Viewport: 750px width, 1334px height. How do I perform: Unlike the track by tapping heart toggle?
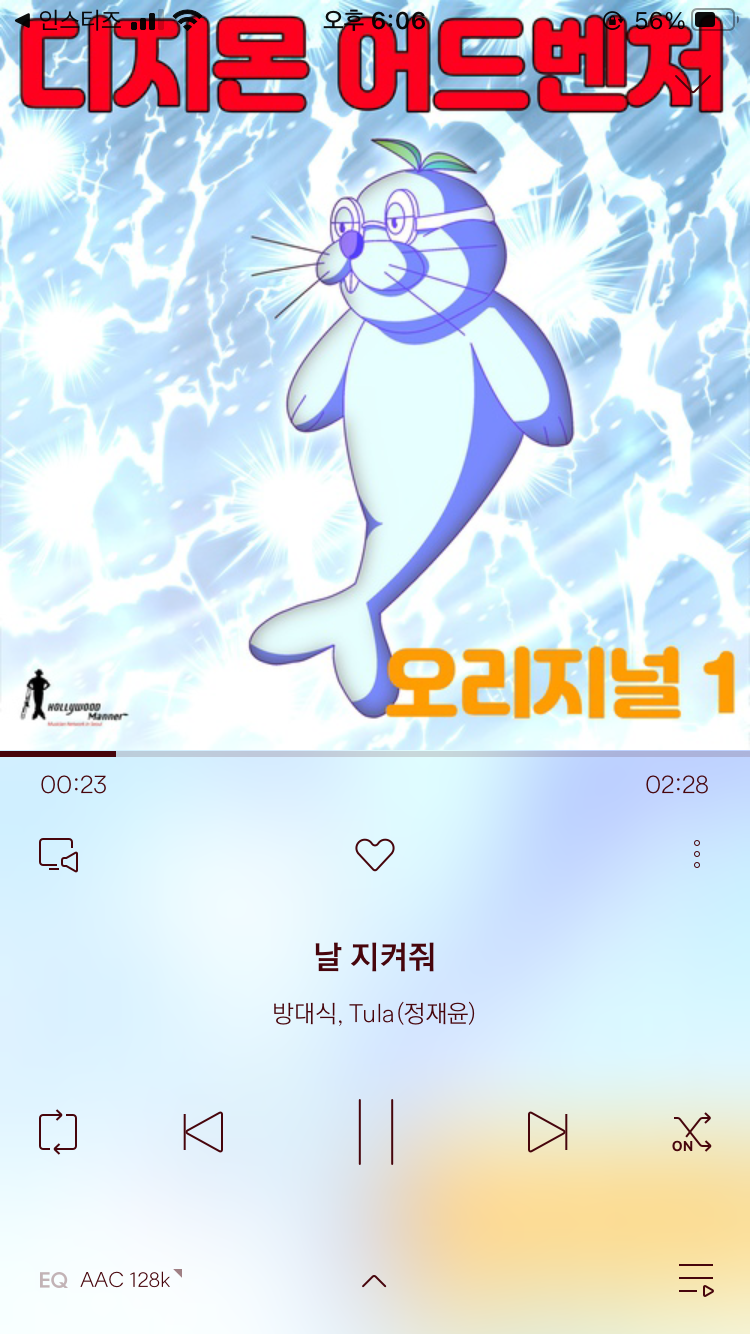[x=375, y=855]
